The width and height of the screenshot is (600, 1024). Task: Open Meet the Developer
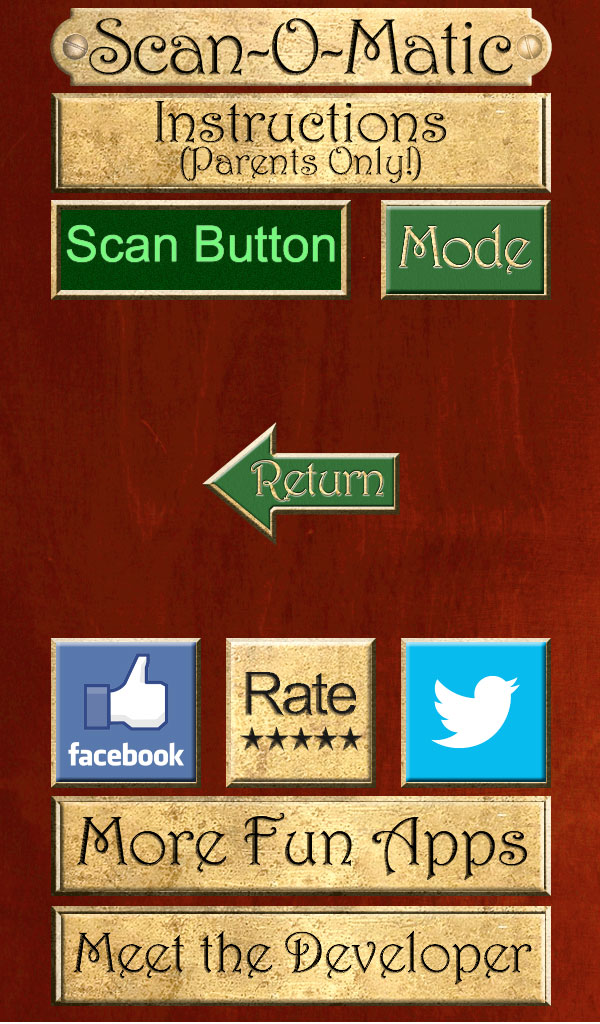tap(300, 955)
